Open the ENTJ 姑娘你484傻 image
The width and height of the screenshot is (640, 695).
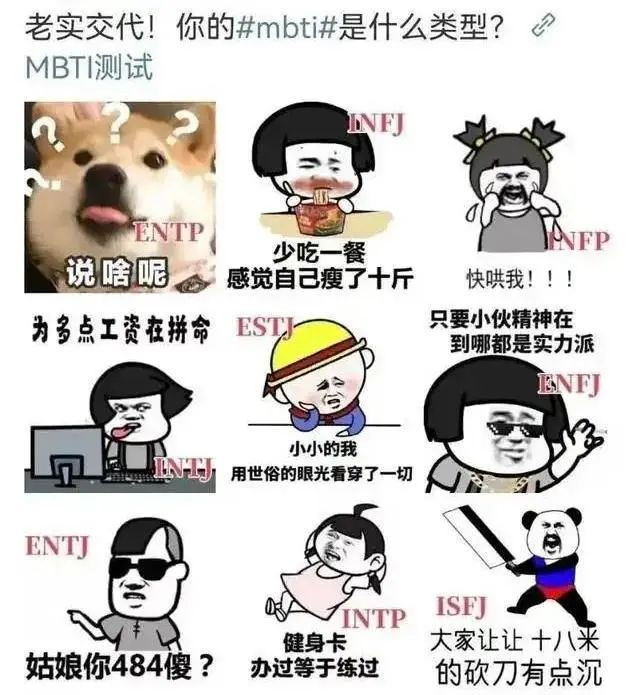point(120,595)
